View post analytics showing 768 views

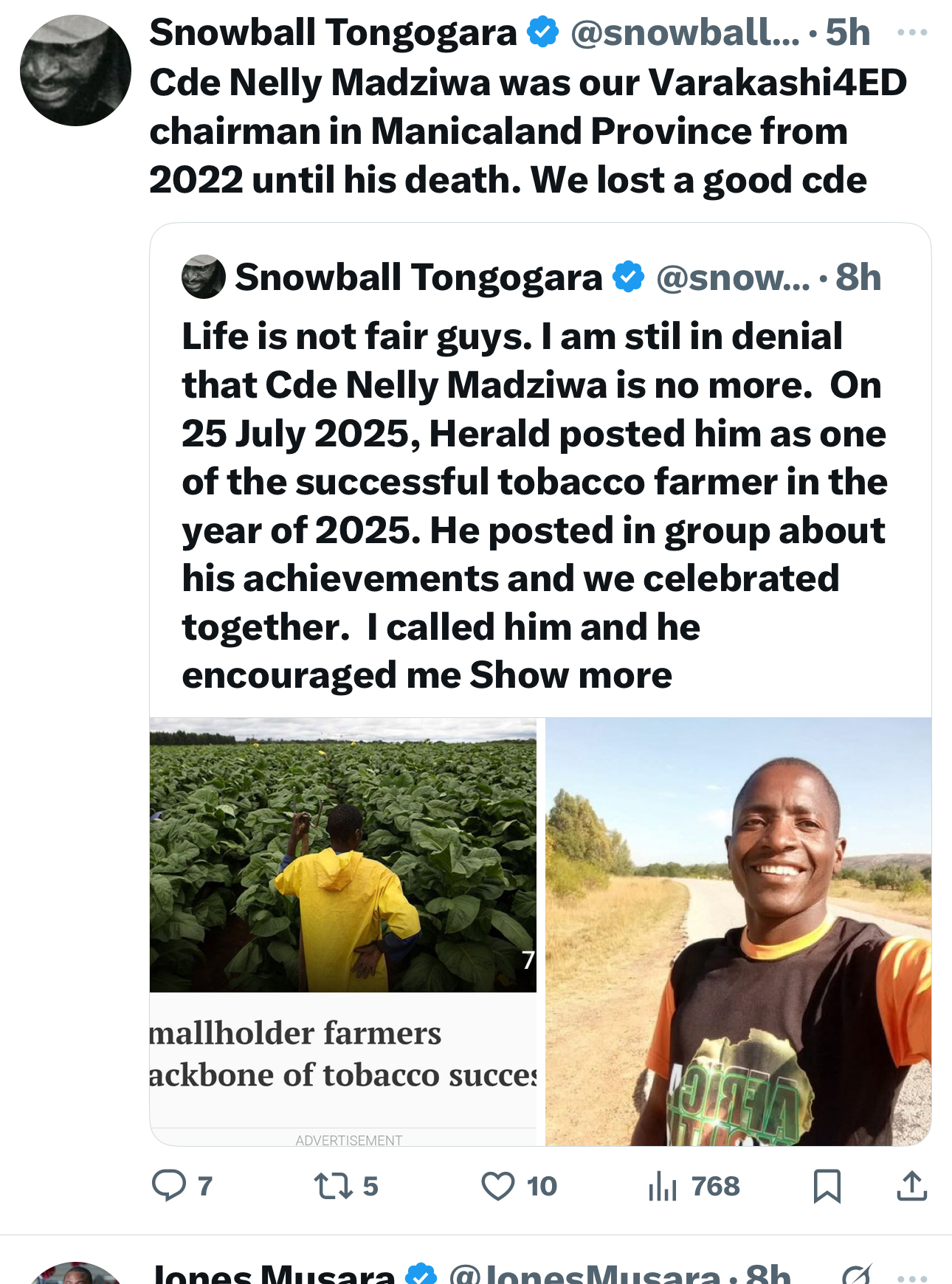tap(663, 1186)
